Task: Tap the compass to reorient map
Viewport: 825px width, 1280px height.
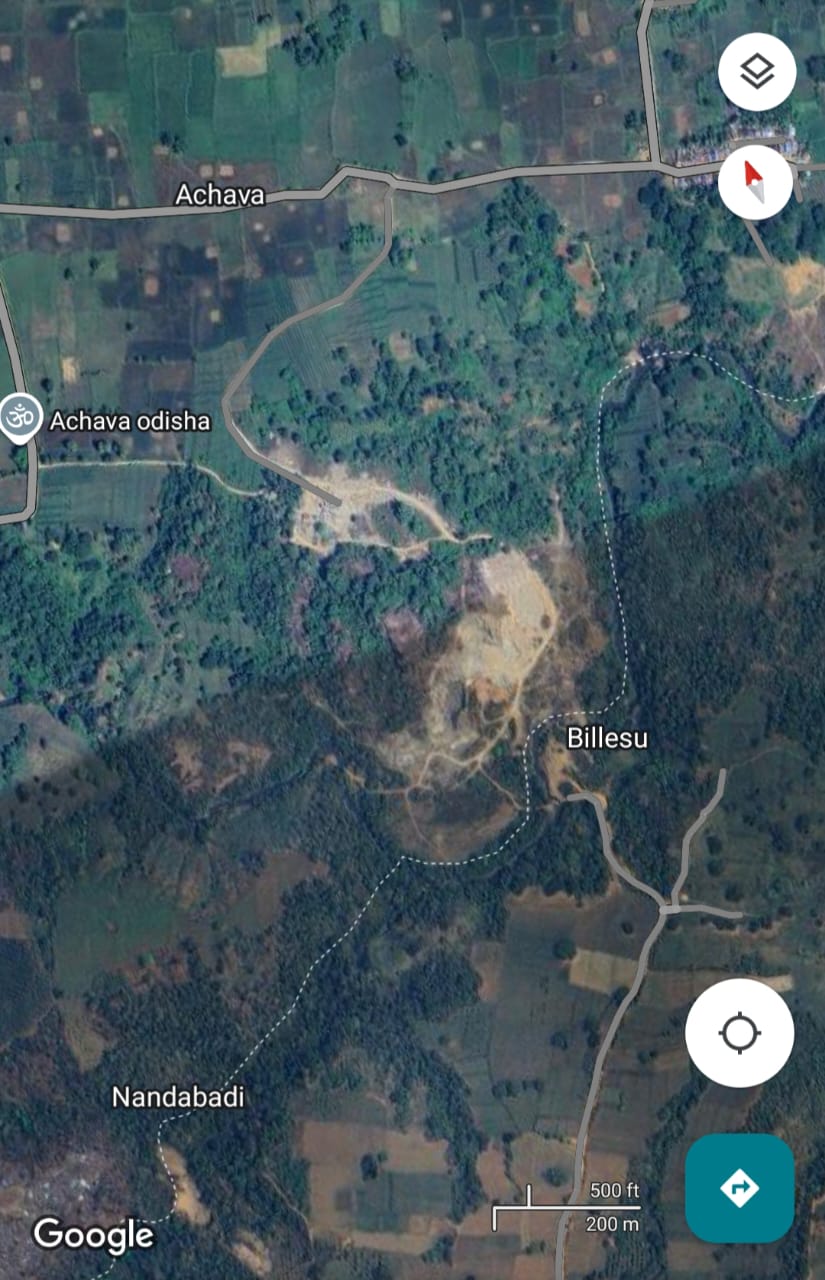Action: click(757, 181)
